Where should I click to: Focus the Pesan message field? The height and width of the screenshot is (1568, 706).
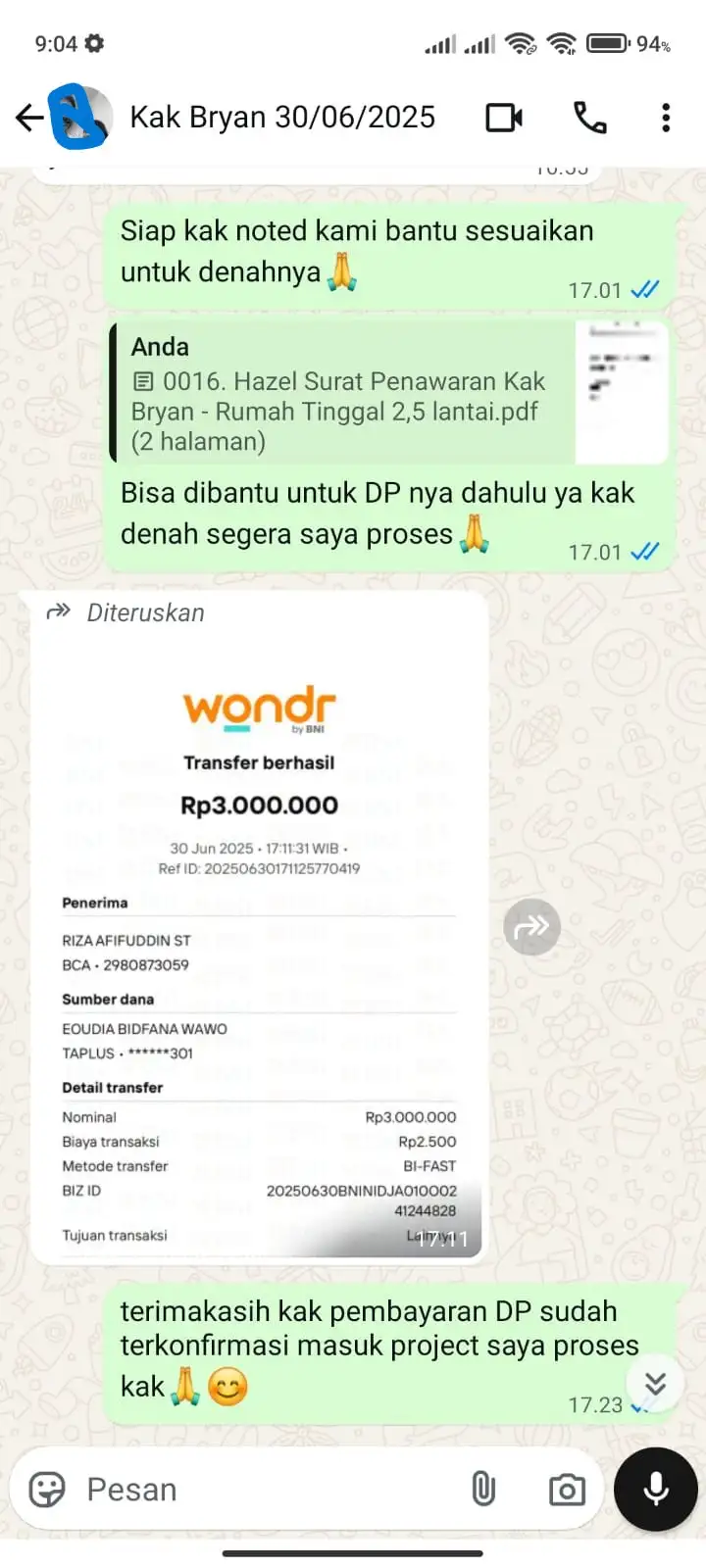coord(265,1490)
